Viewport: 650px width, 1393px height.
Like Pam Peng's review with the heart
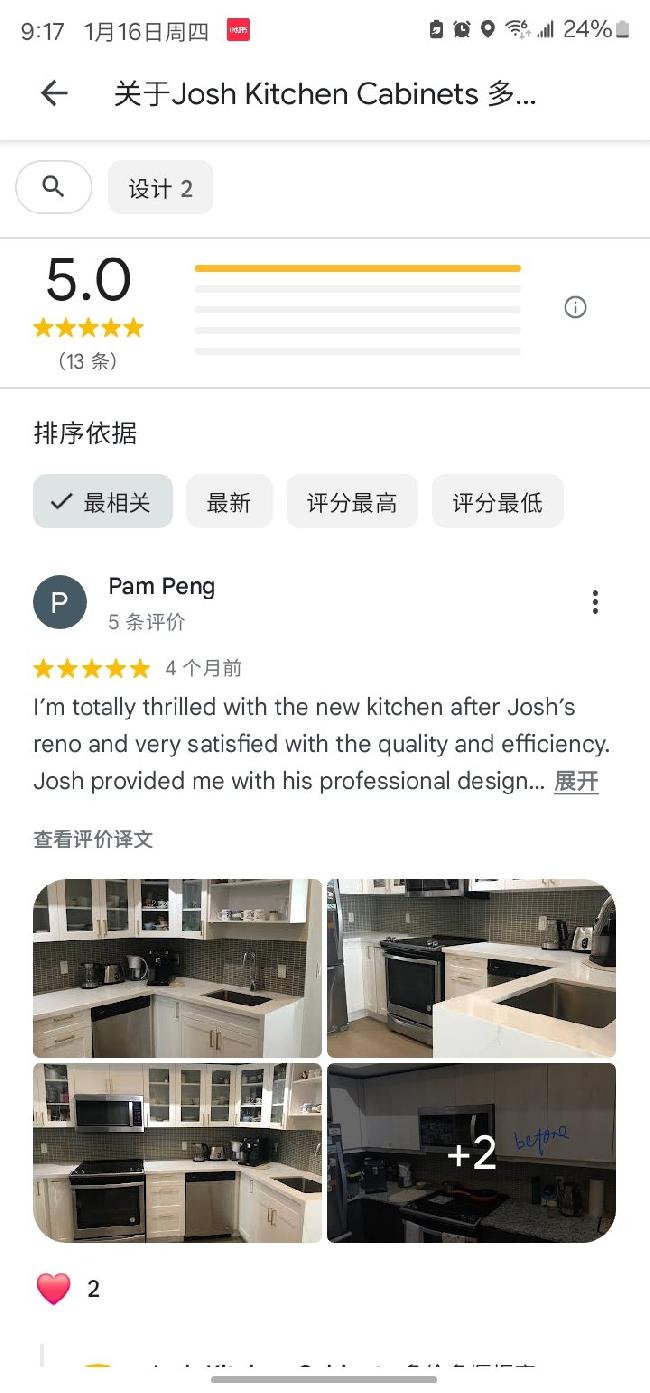click(x=54, y=1289)
